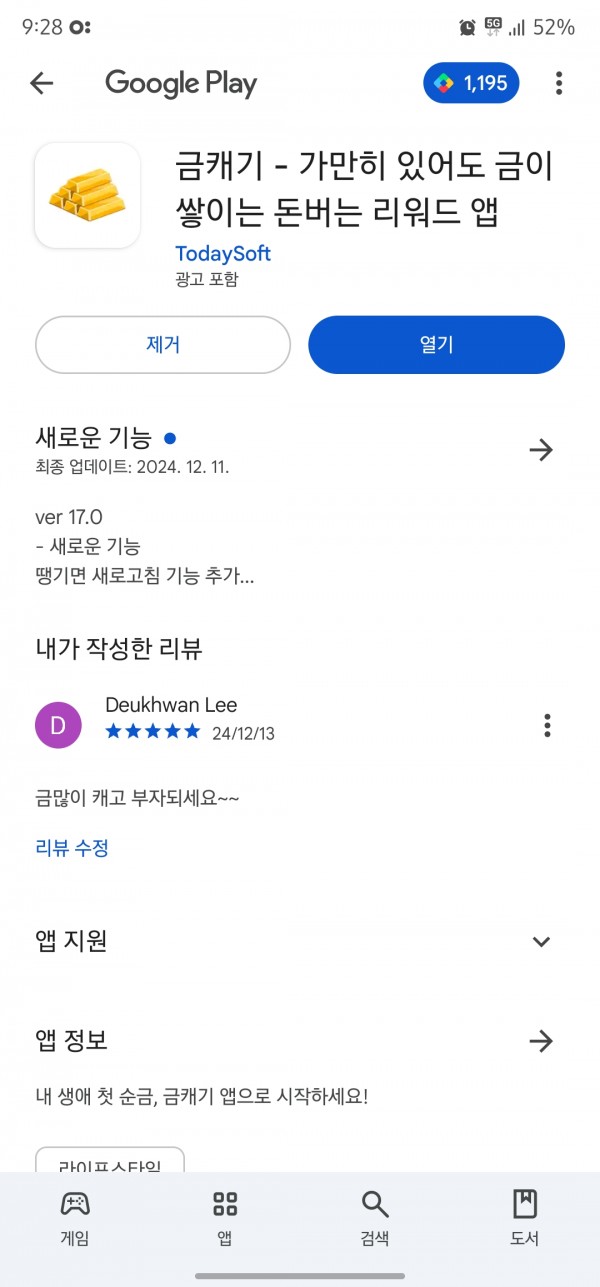This screenshot has width=600, height=1287.
Task: Tap the 제거 uninstall button
Action: [163, 345]
